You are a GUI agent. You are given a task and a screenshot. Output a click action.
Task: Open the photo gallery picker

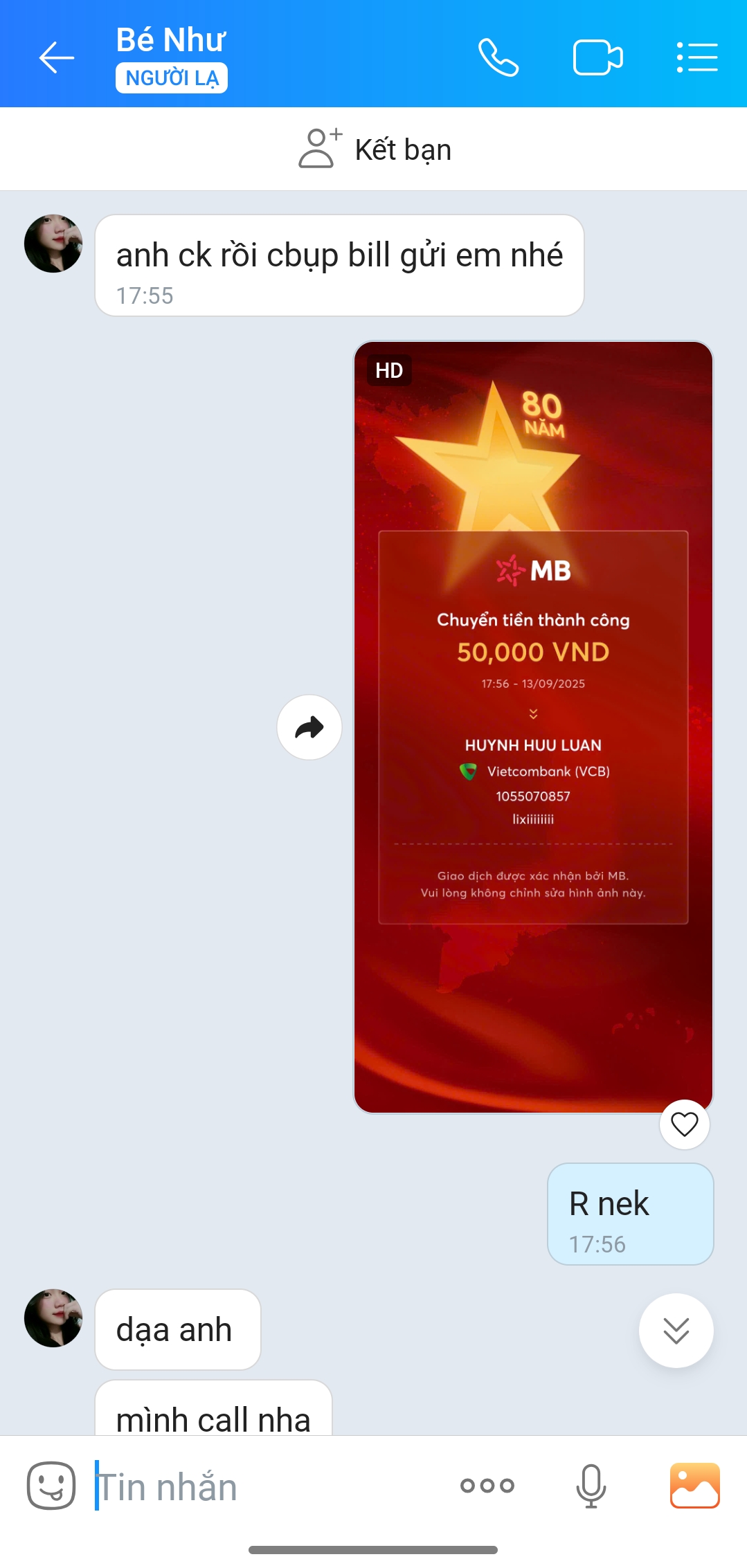[694, 1485]
